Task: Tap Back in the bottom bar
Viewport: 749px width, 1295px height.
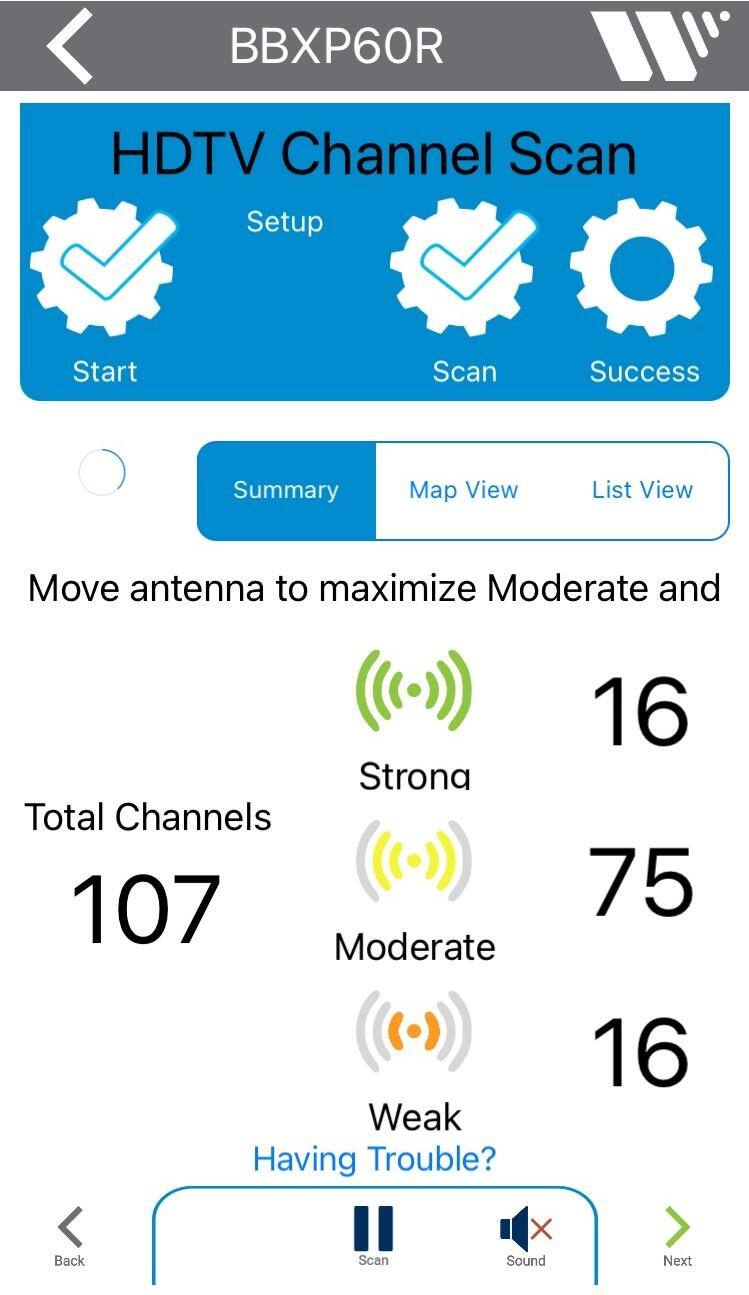Action: [x=70, y=1236]
